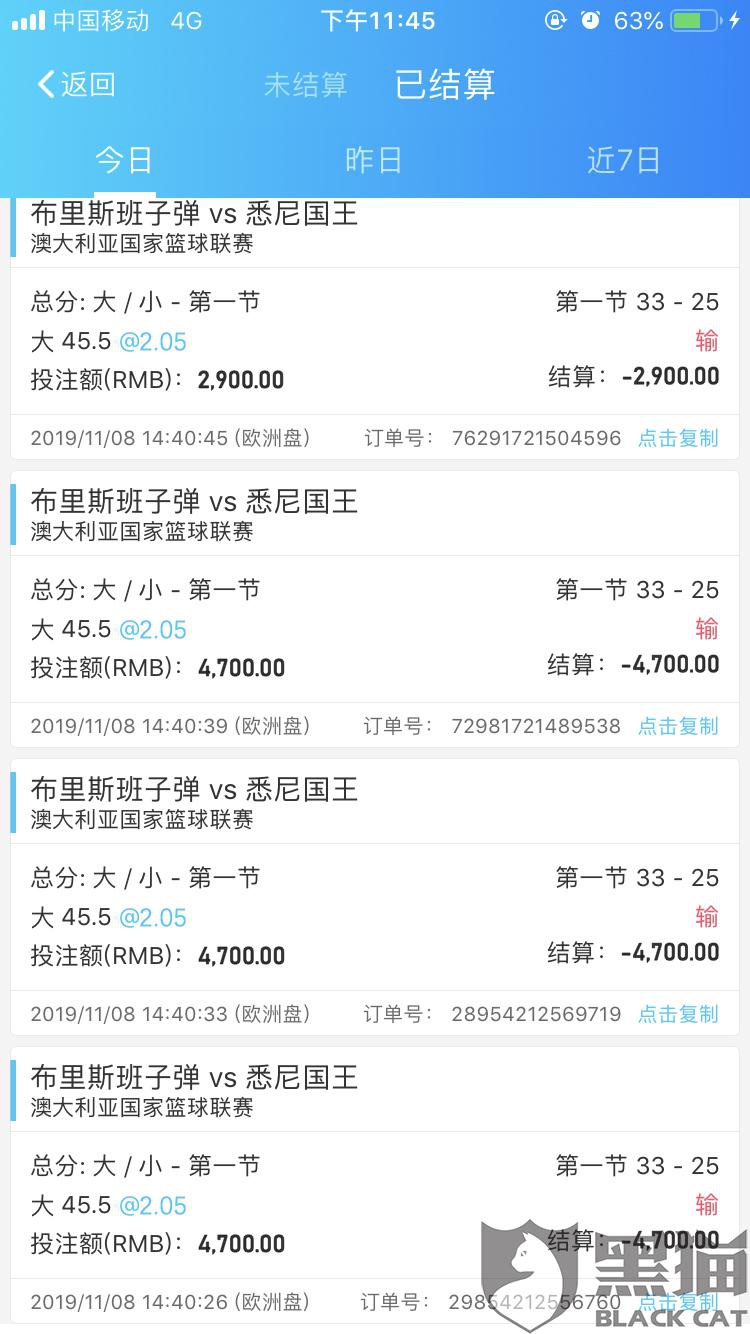
Task: Copy order number 28954212569719
Action: tap(678, 1014)
